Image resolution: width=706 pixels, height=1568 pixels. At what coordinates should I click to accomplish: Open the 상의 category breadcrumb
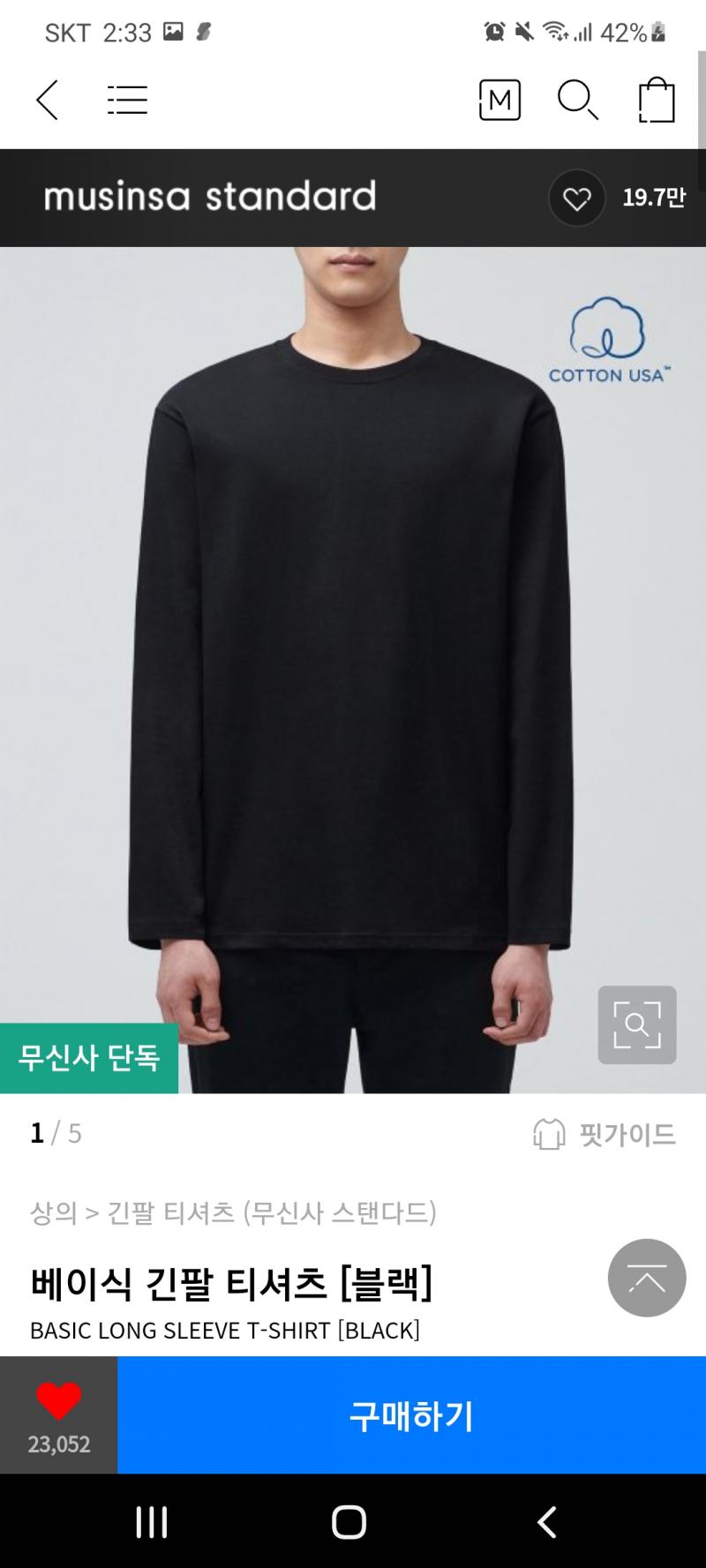click(54, 1212)
